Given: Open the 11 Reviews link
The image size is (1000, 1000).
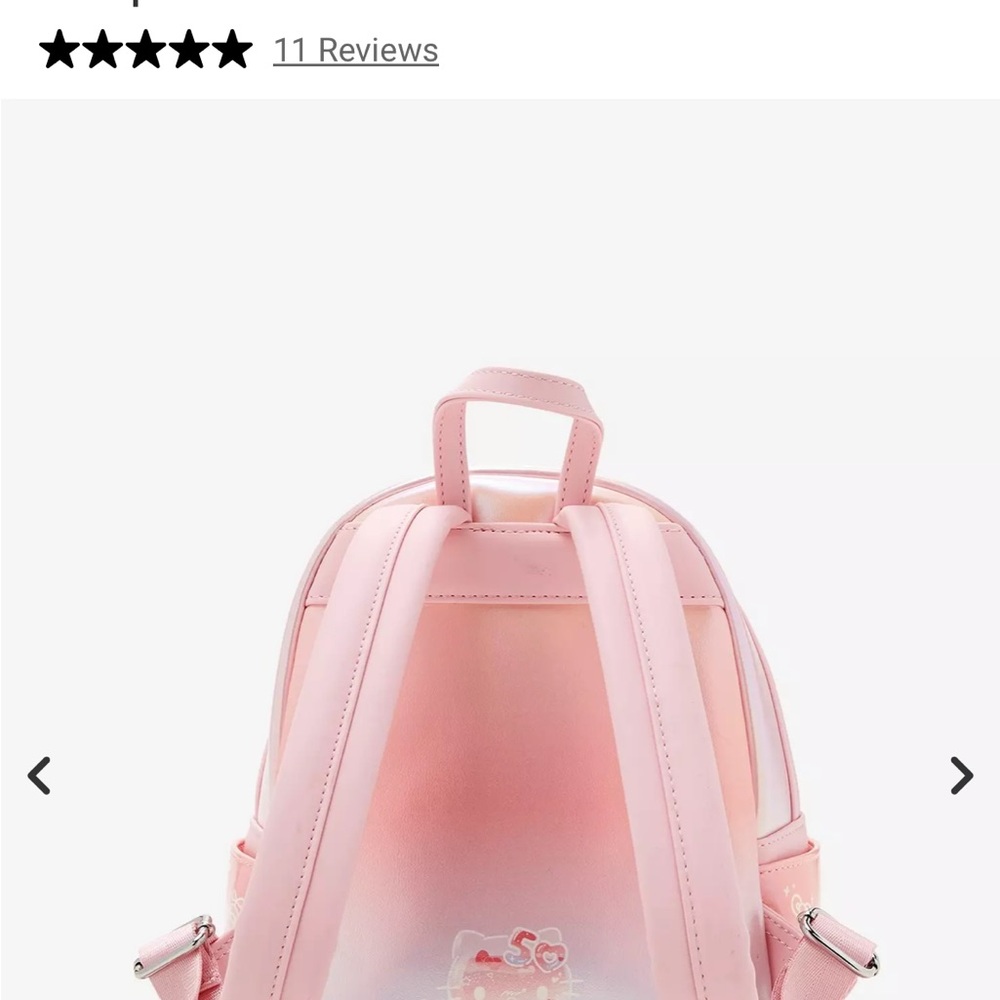Looking at the screenshot, I should (355, 50).
